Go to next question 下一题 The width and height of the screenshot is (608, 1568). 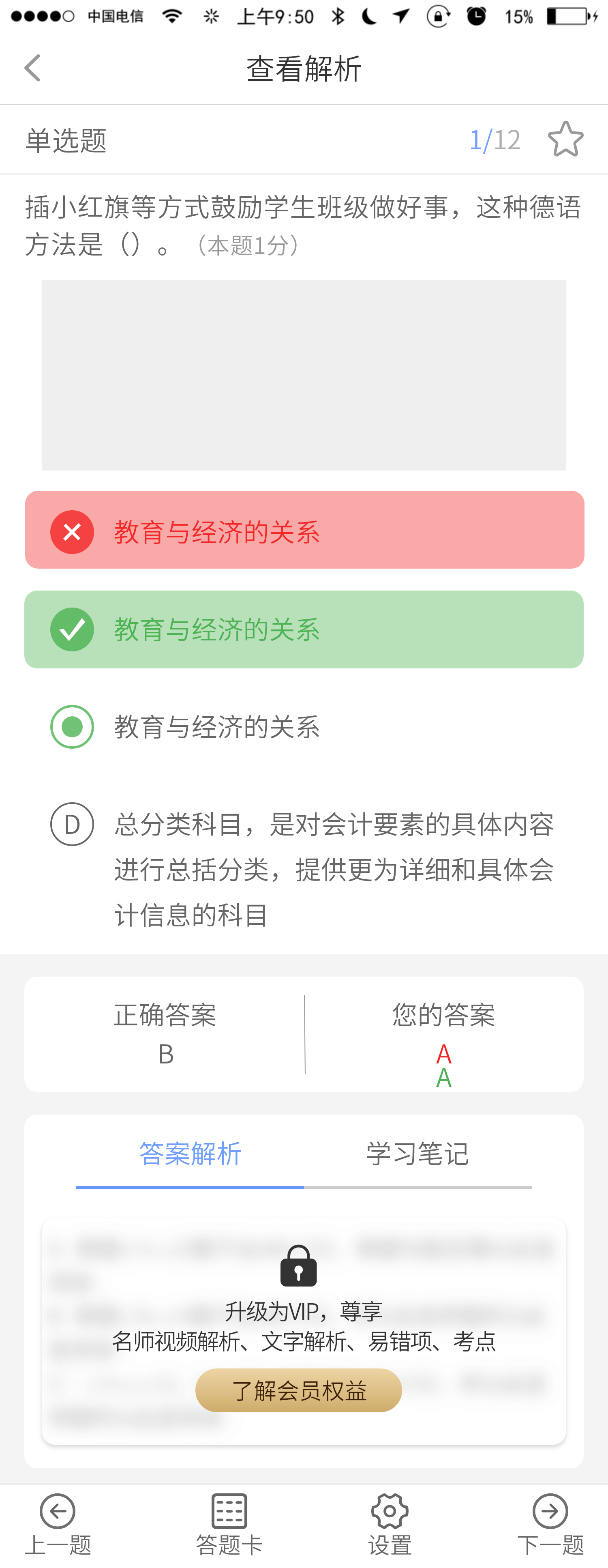click(550, 1523)
